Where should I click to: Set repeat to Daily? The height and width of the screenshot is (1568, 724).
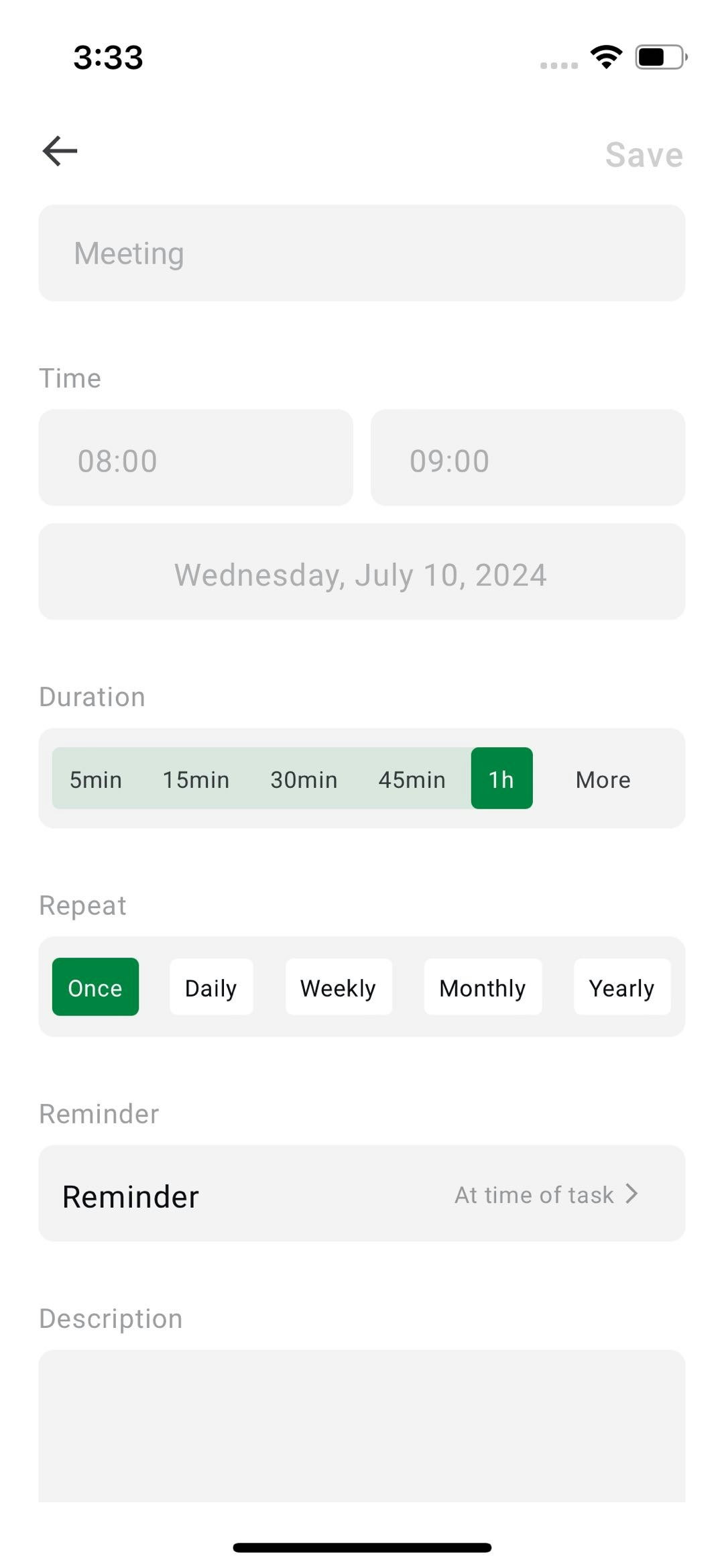coord(211,987)
